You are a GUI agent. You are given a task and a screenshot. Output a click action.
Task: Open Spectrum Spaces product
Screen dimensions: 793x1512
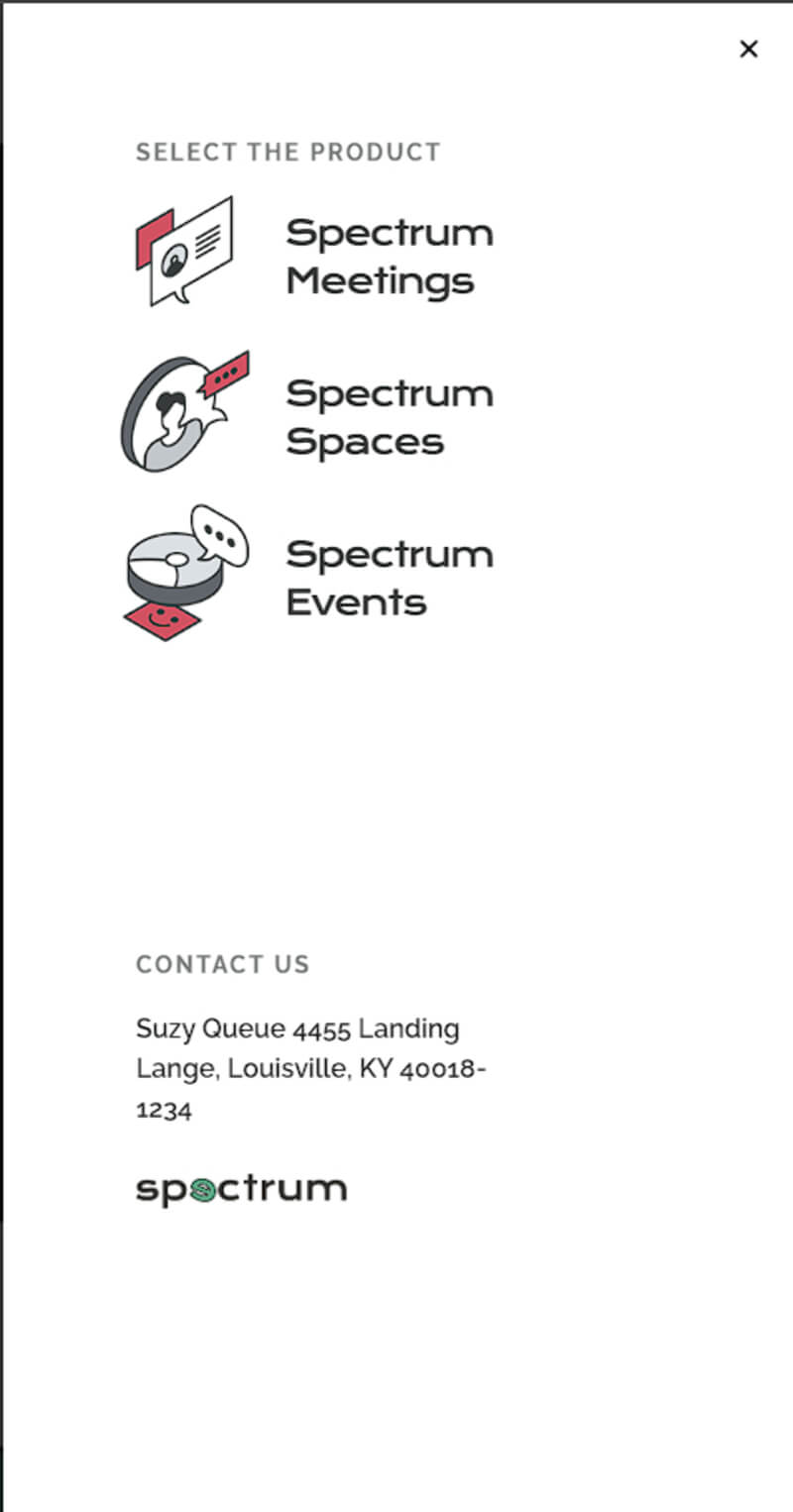click(x=389, y=417)
